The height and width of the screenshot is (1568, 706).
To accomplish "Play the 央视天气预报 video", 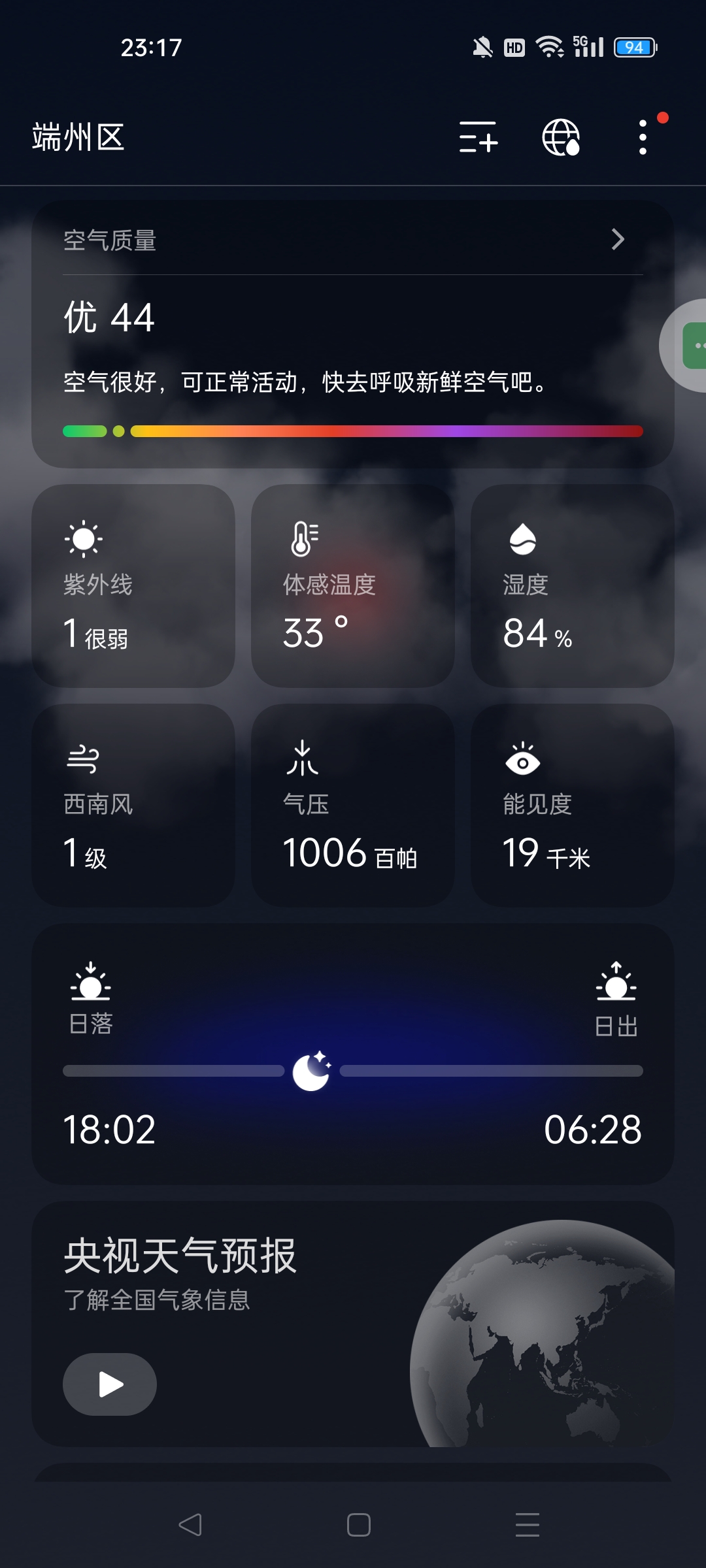I will click(110, 1384).
